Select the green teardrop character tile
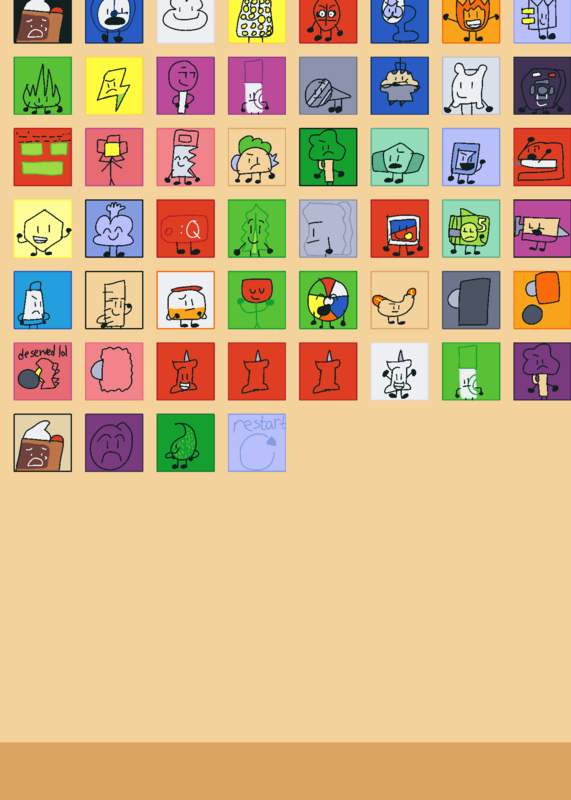 [x=185, y=442]
